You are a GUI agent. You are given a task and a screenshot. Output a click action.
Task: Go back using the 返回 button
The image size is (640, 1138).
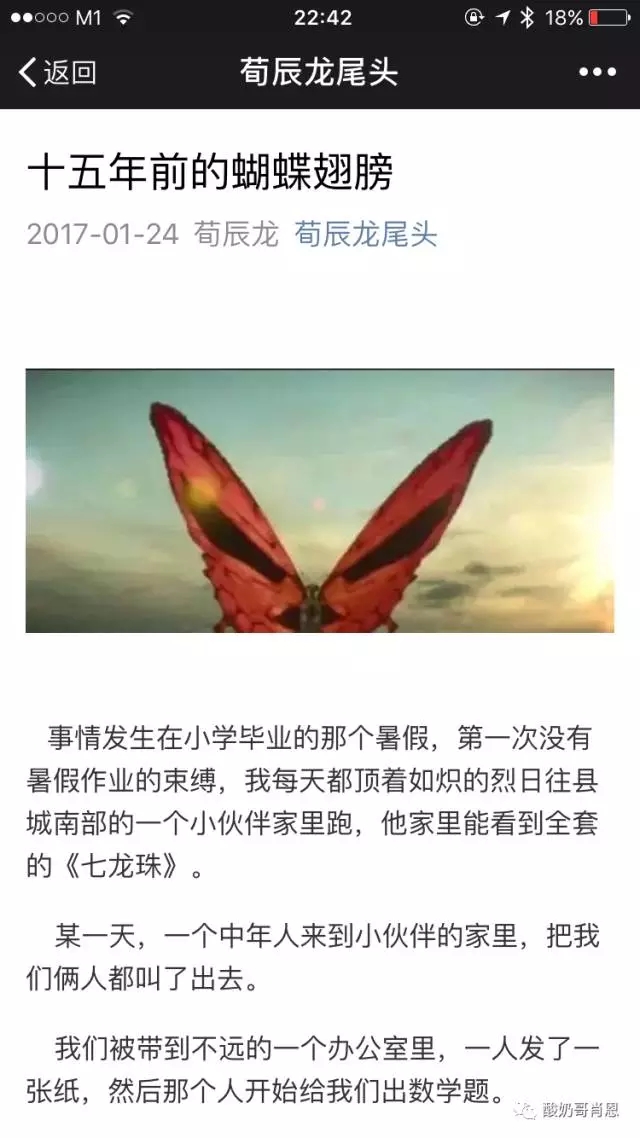click(x=58, y=72)
